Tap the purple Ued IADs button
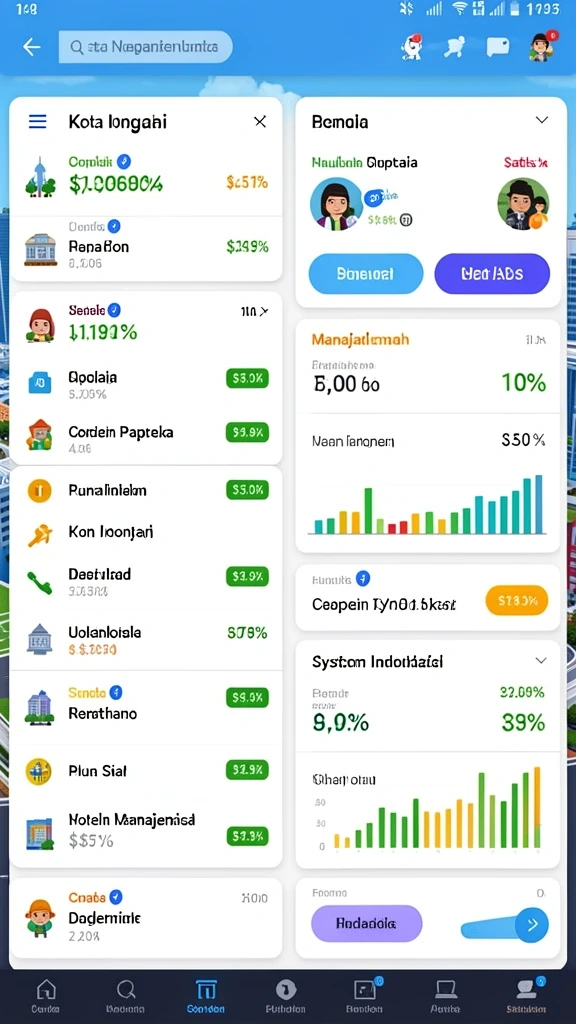The height and width of the screenshot is (1024, 576). [x=492, y=274]
